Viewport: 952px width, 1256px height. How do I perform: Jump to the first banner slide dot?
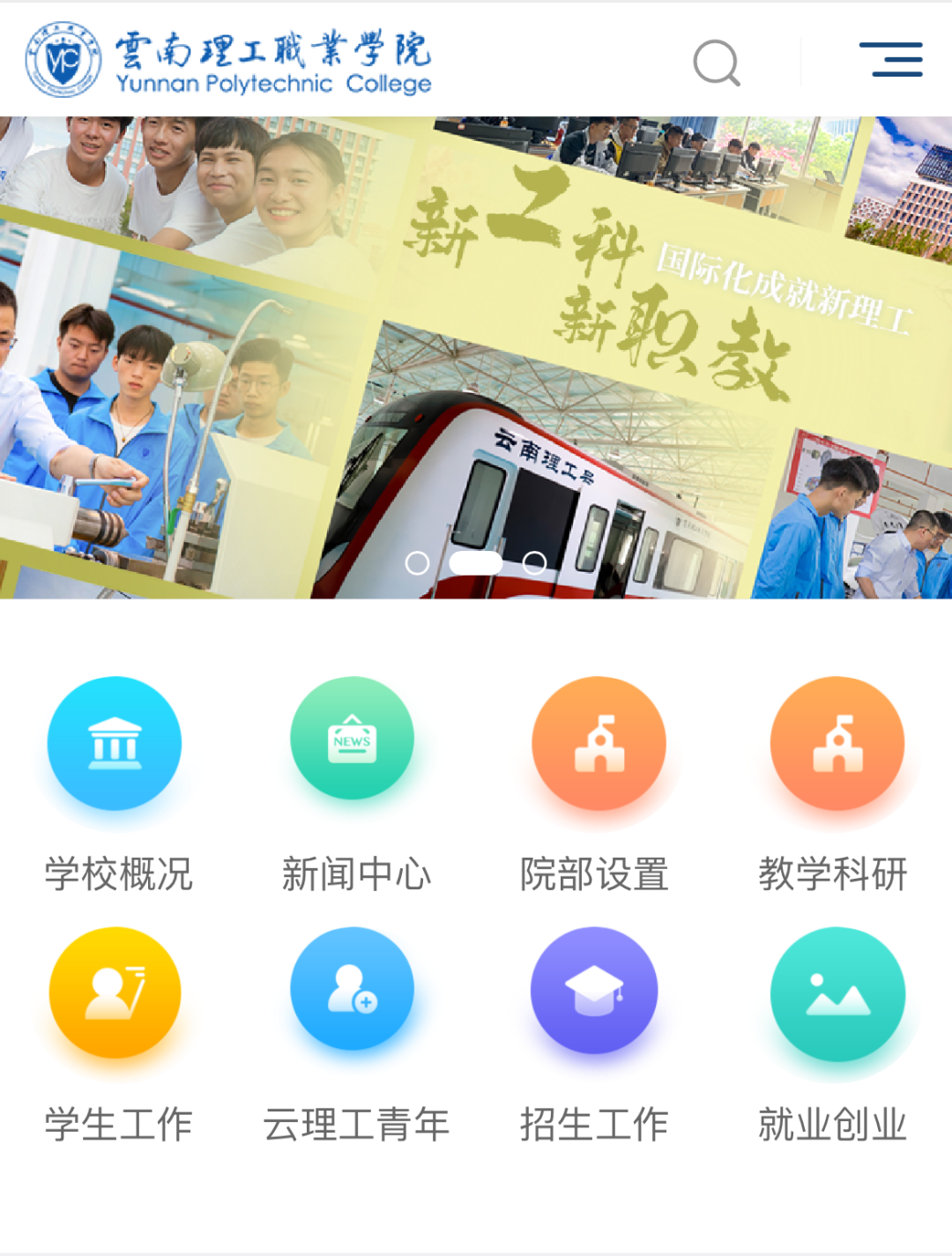pos(417,563)
